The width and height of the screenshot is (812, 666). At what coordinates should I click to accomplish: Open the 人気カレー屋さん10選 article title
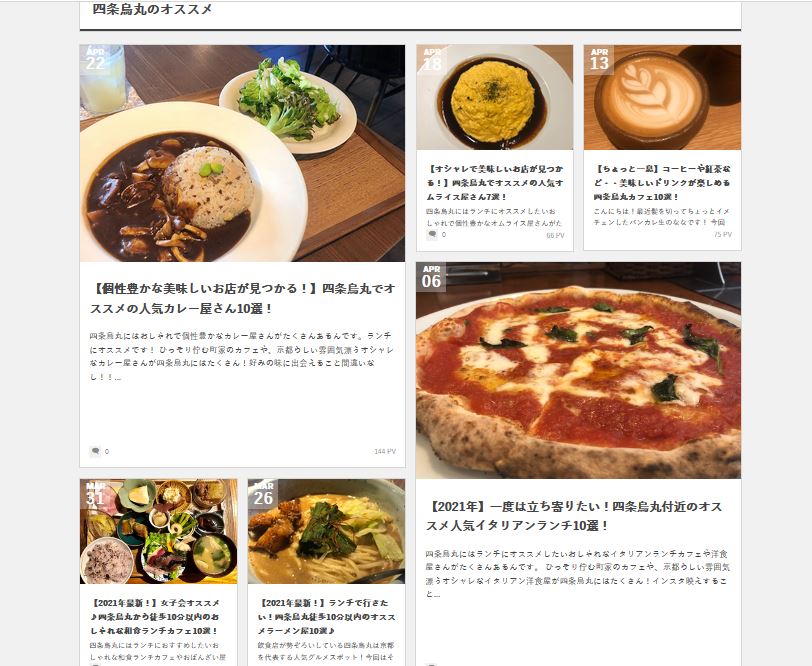pos(242,298)
